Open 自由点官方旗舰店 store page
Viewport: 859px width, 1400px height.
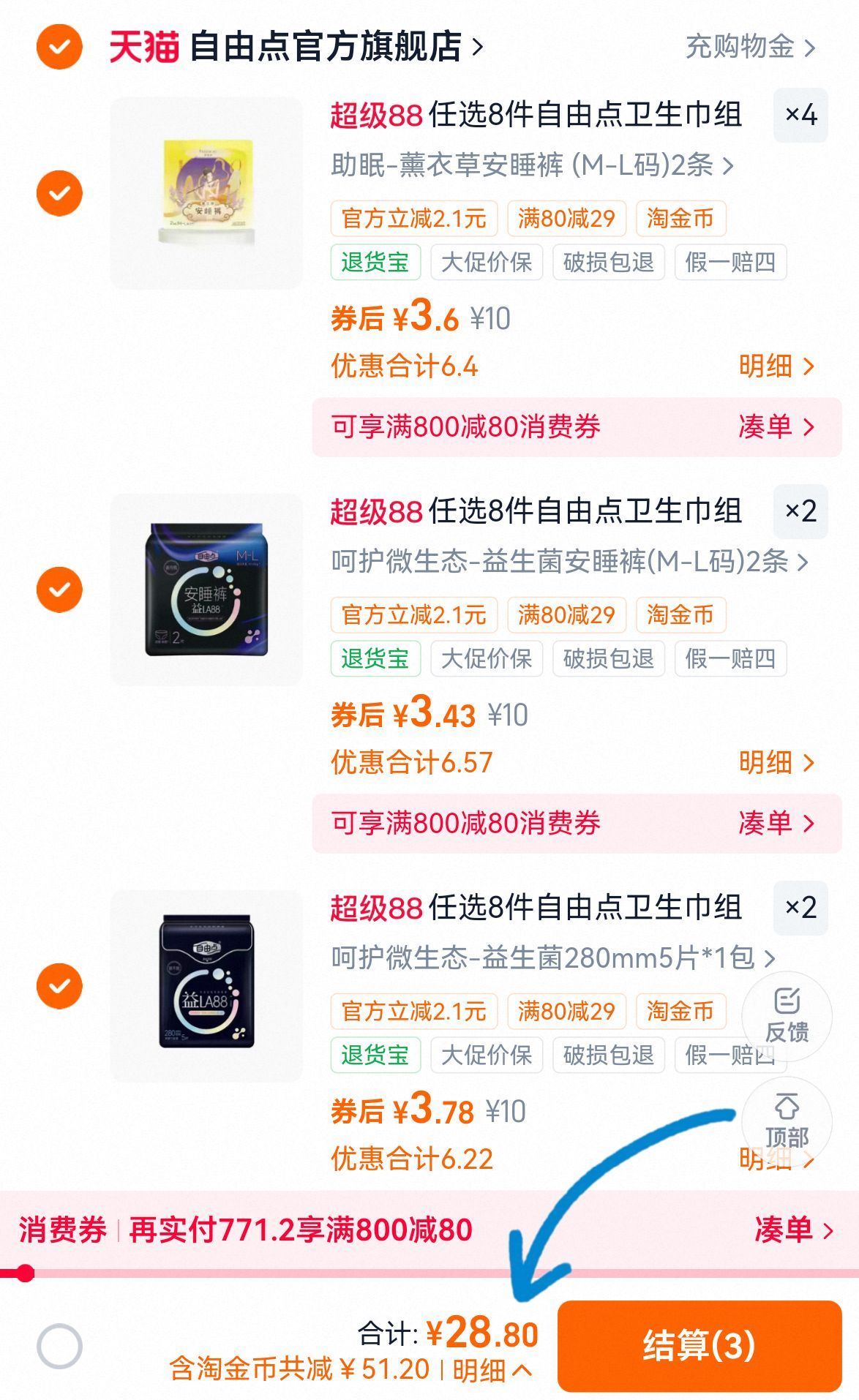click(326, 47)
